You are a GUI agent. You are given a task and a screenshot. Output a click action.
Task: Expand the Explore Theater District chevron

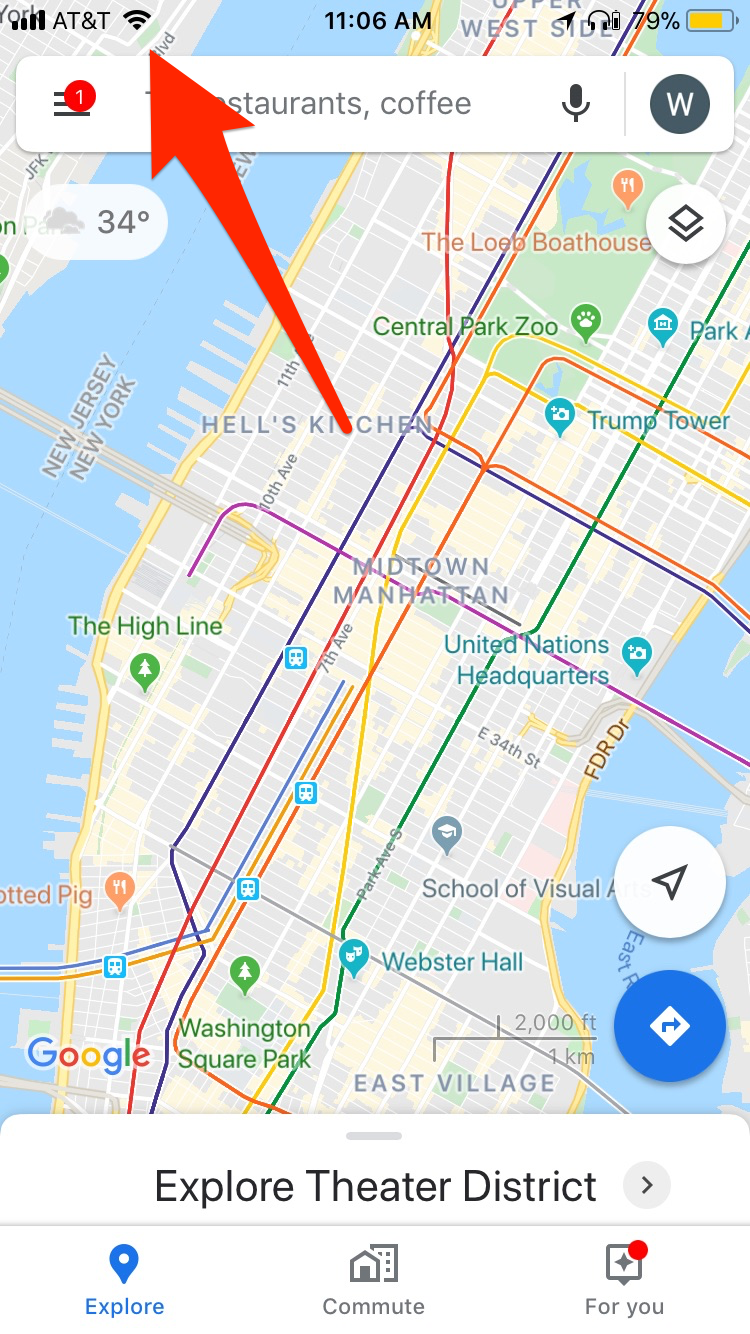point(647,1186)
